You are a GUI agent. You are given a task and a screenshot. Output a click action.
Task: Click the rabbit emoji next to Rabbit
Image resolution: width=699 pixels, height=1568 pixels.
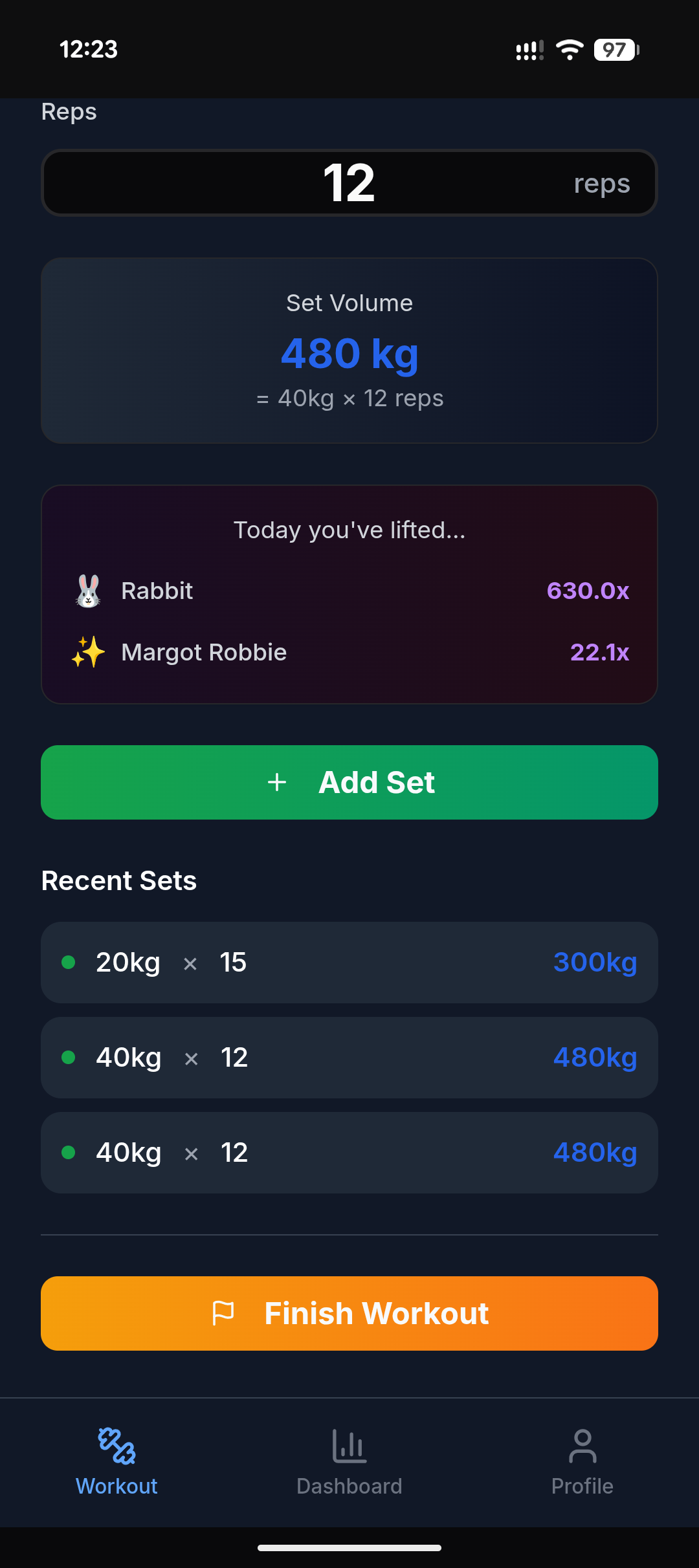87,590
